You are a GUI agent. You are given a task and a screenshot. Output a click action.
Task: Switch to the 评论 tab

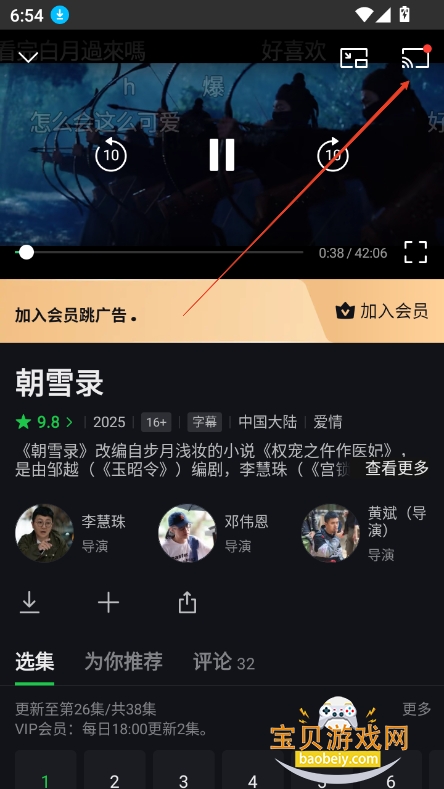(224, 662)
